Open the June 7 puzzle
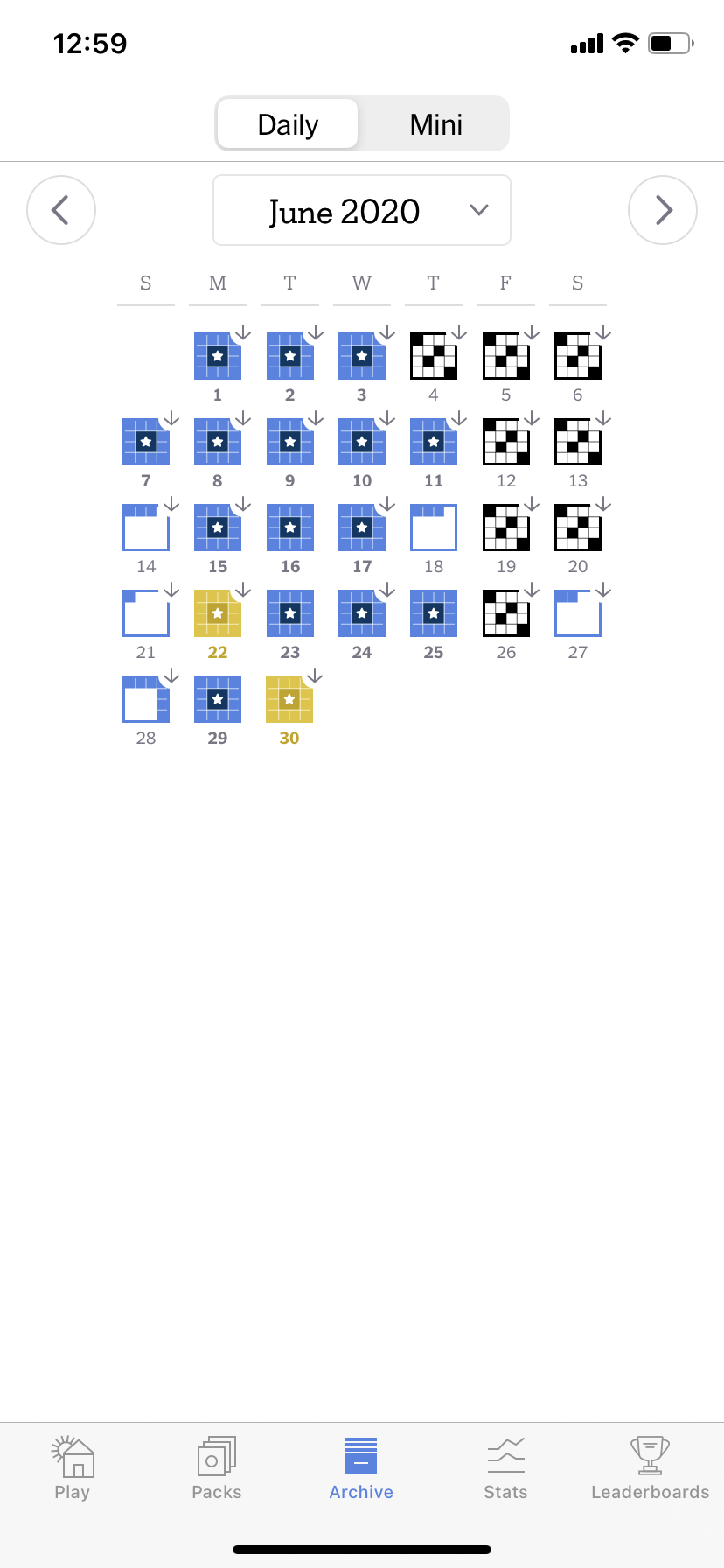Image resolution: width=724 pixels, height=1568 pixels. coord(146,442)
